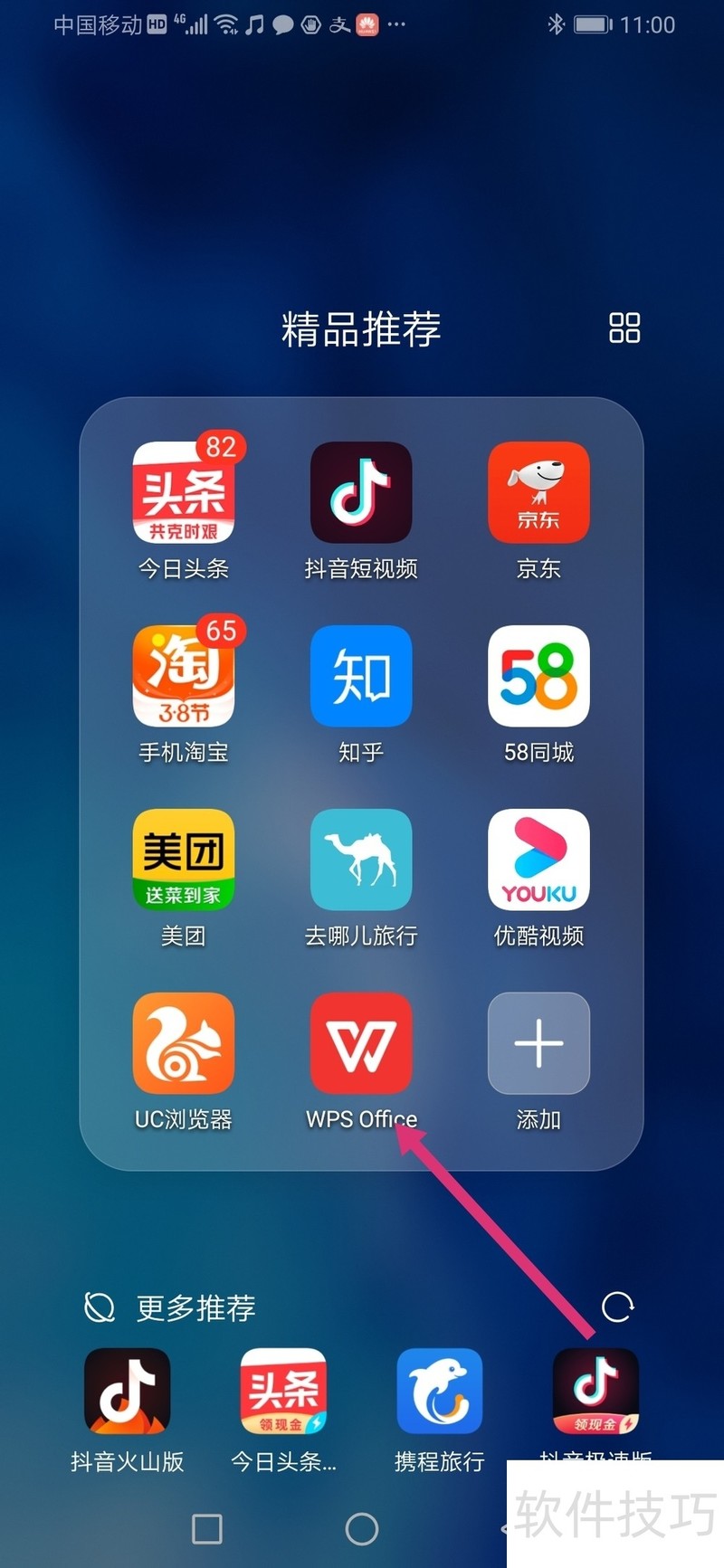Open 抖音极速版 from recommendations
This screenshot has height=1568, width=724.
coord(595,1392)
